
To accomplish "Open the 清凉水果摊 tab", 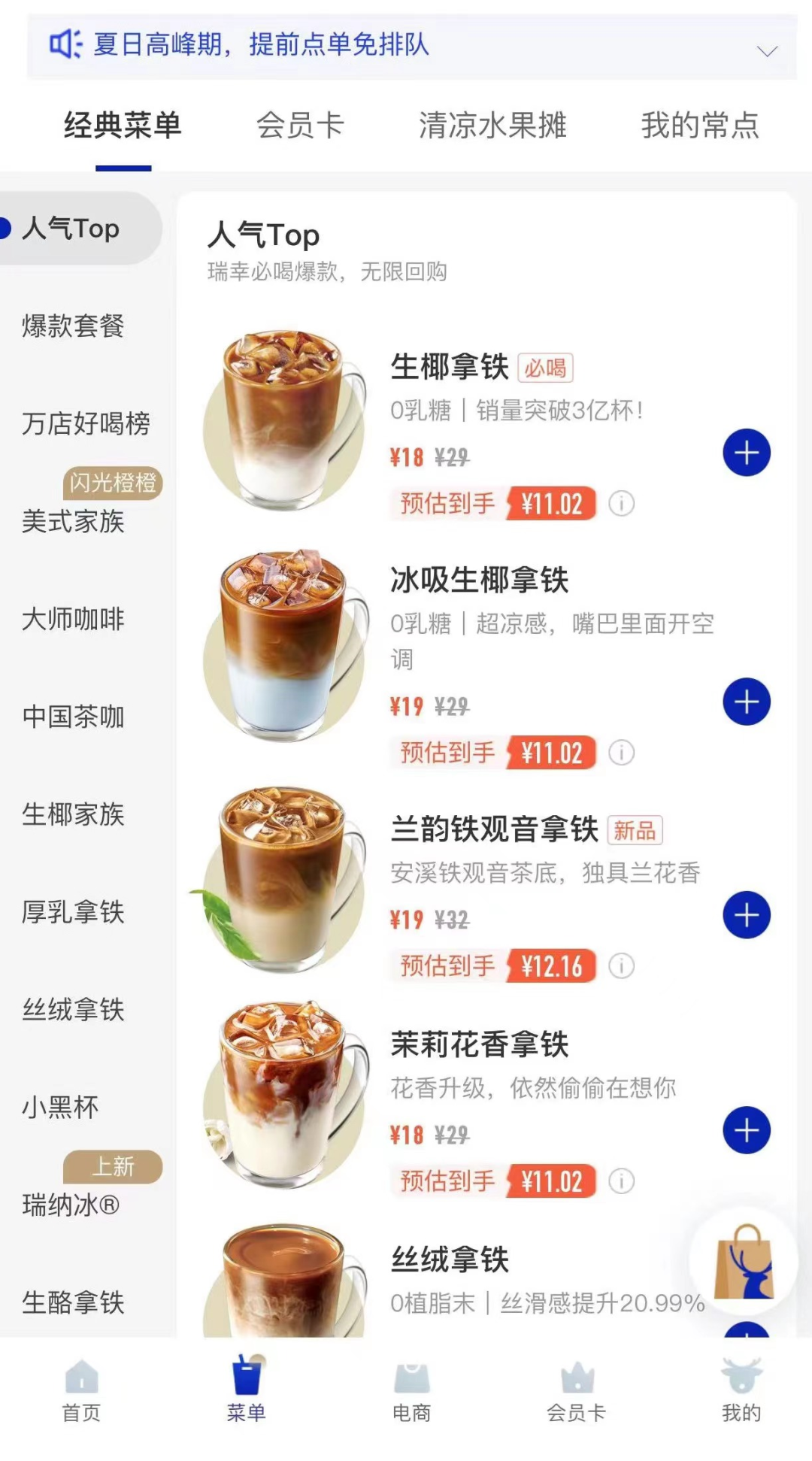I will point(492,125).
